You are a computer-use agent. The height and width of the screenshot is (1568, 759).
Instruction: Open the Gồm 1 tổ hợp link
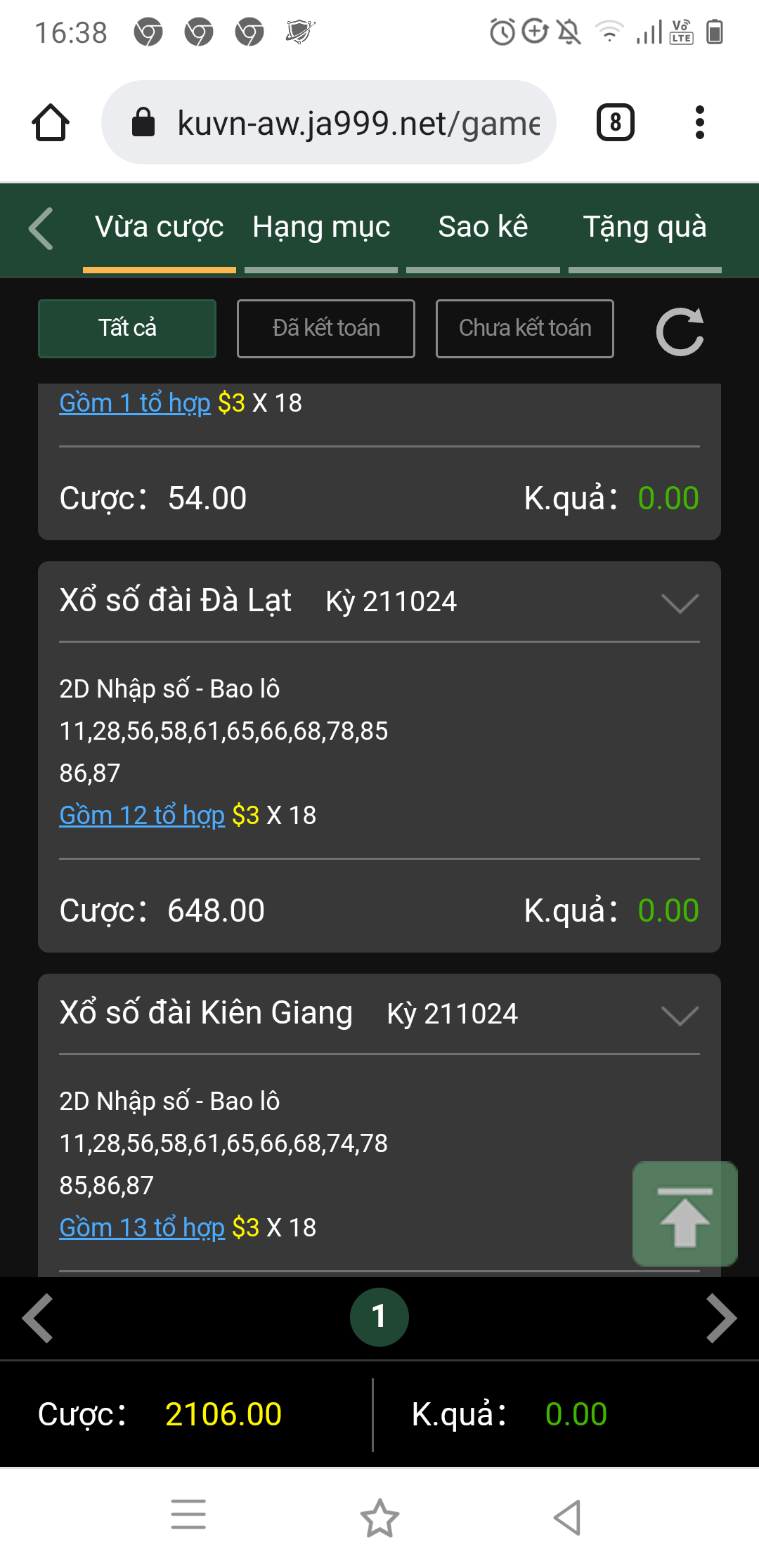[135, 403]
